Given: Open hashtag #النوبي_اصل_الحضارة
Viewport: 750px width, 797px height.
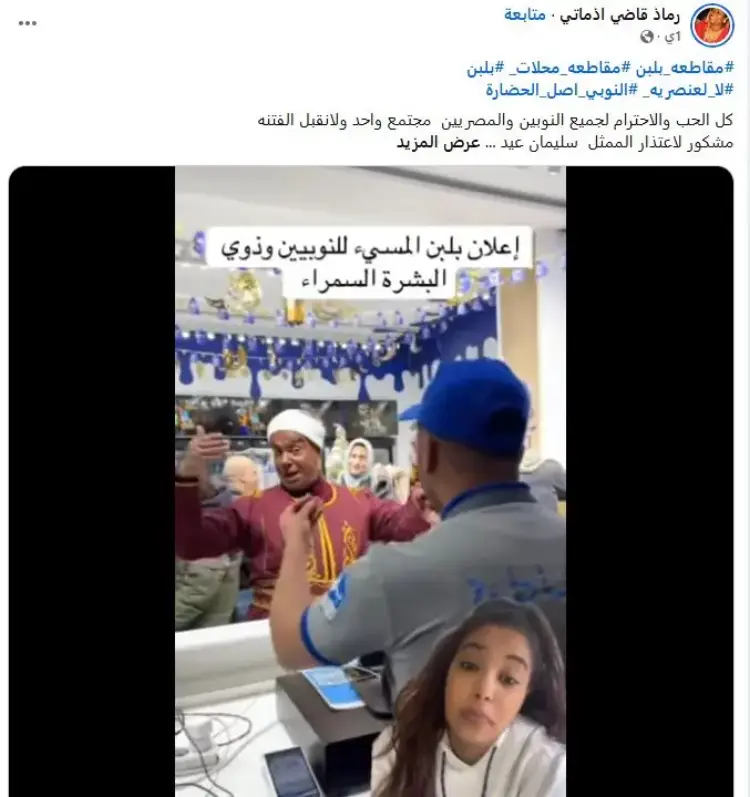Looking at the screenshot, I should (x=557, y=90).
